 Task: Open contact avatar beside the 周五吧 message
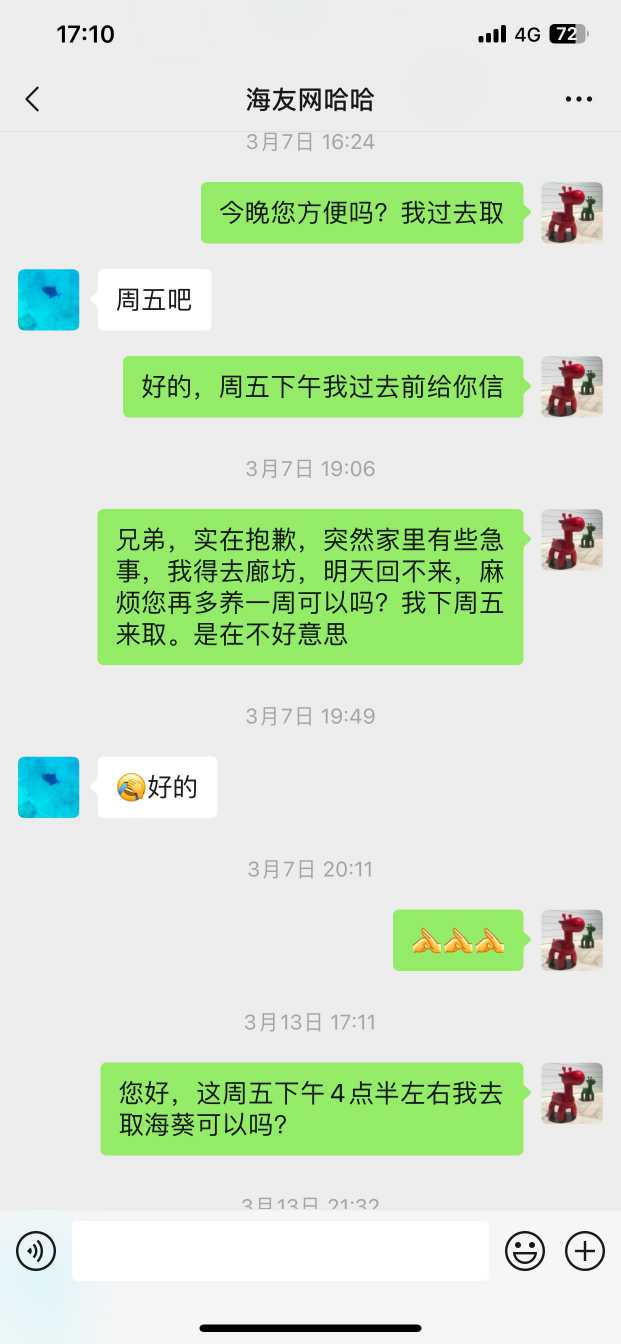tap(49, 300)
